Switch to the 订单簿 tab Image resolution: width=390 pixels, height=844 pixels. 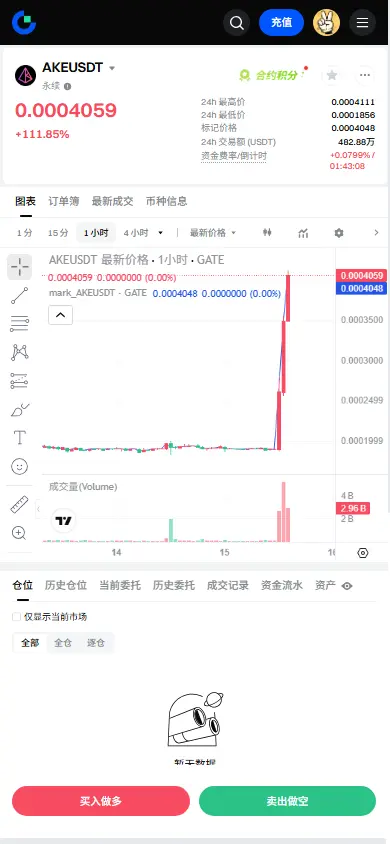coord(63,201)
